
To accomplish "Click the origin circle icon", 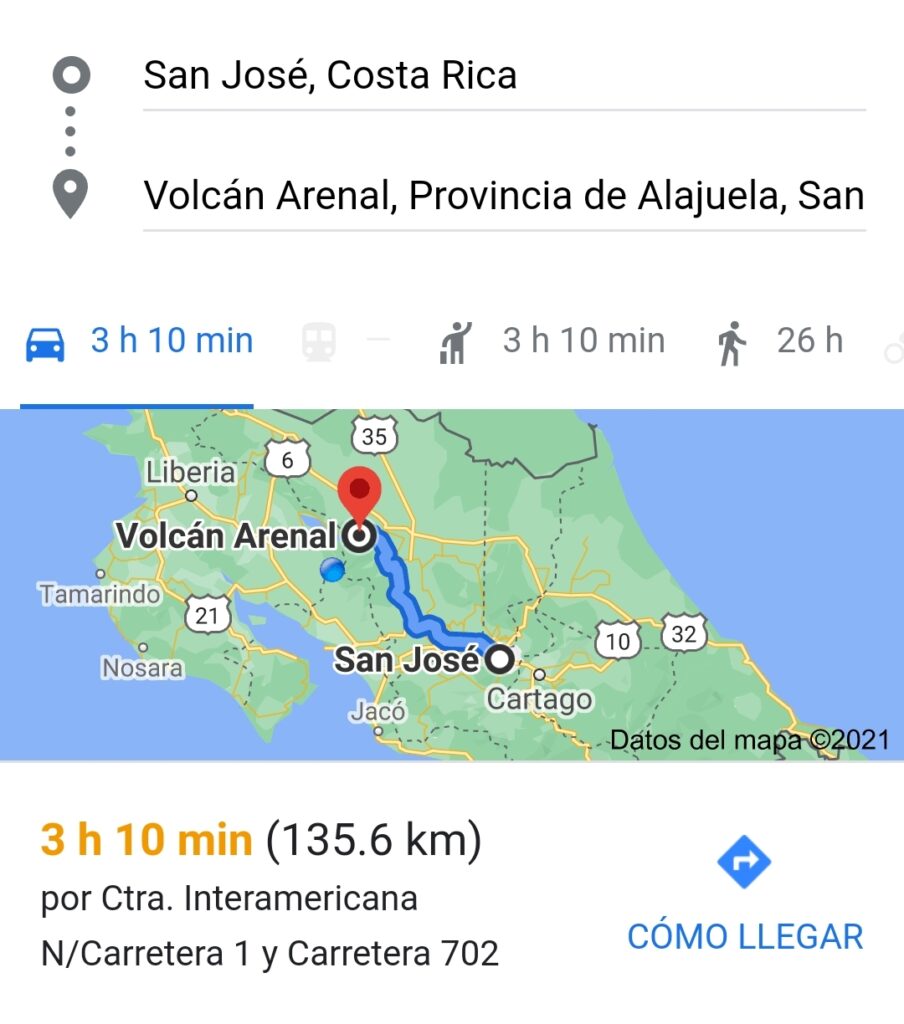I will point(69,72).
